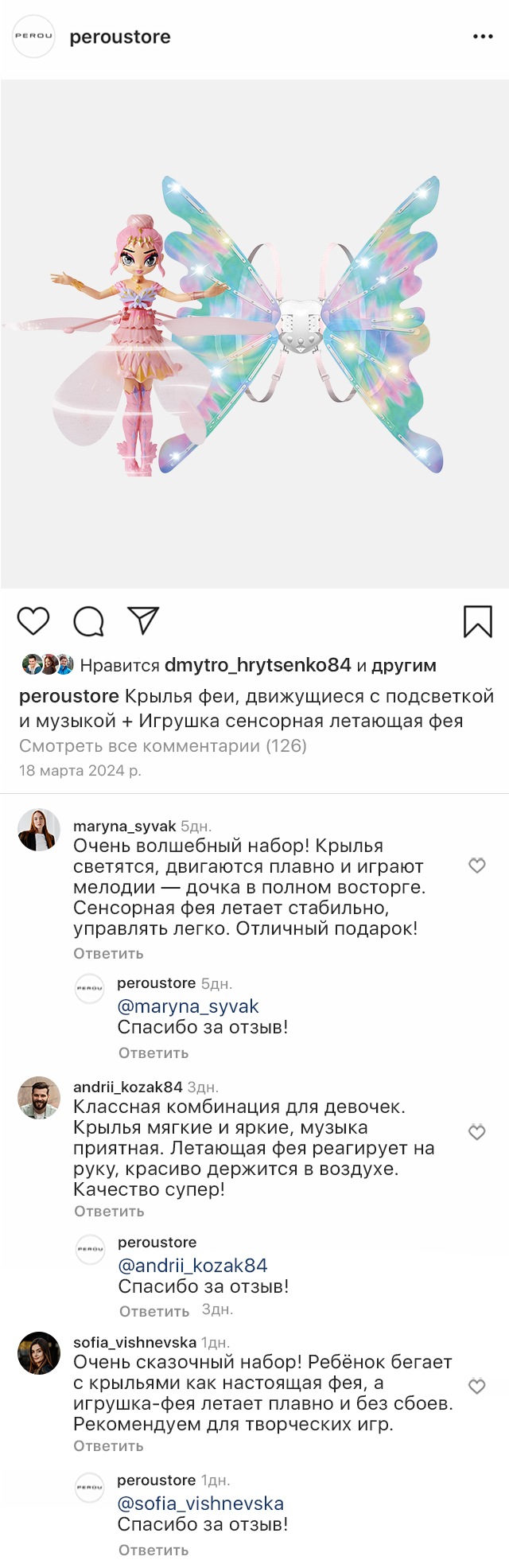
Task: Open the @sofia_vishnevska mention
Action: (x=200, y=1504)
